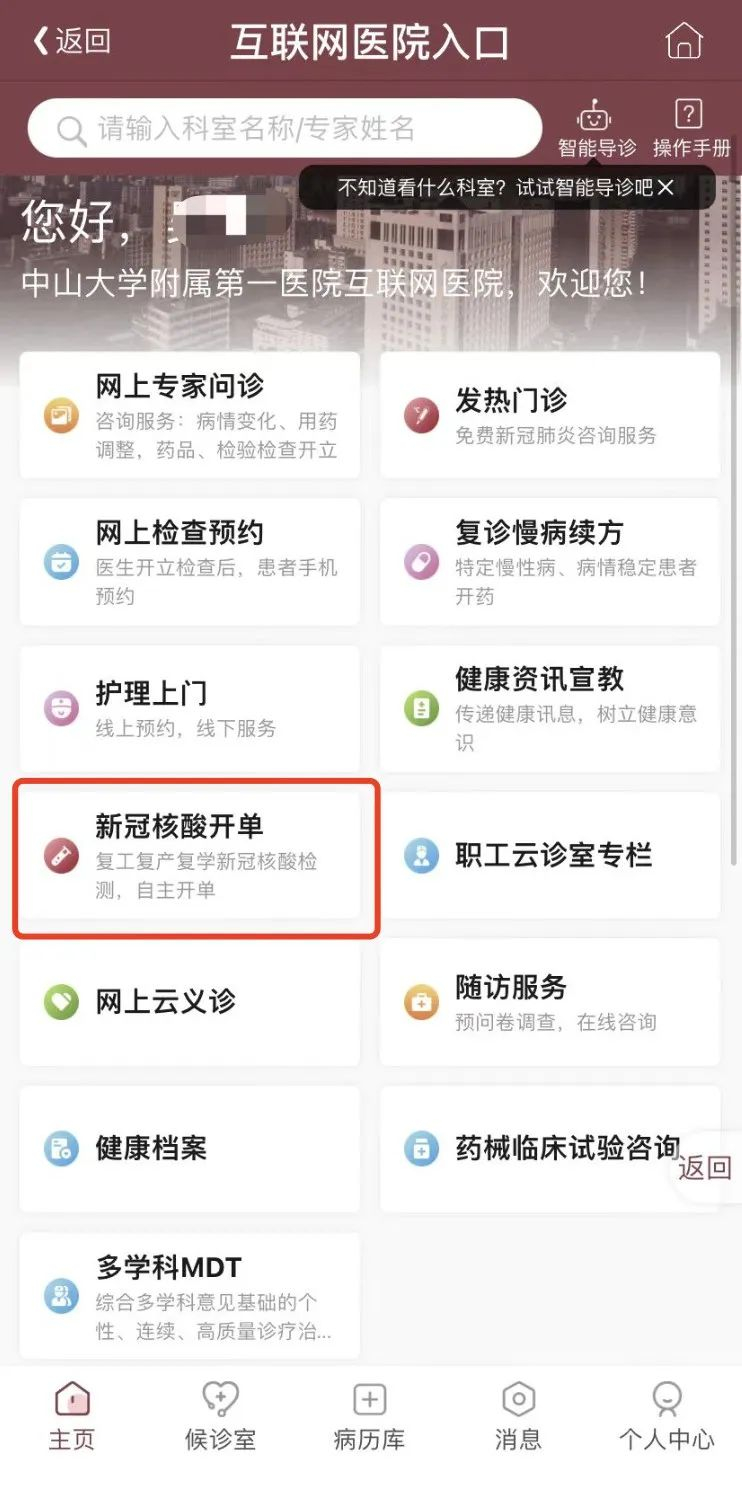Dismiss the 智能导诊 tooltip

point(666,187)
